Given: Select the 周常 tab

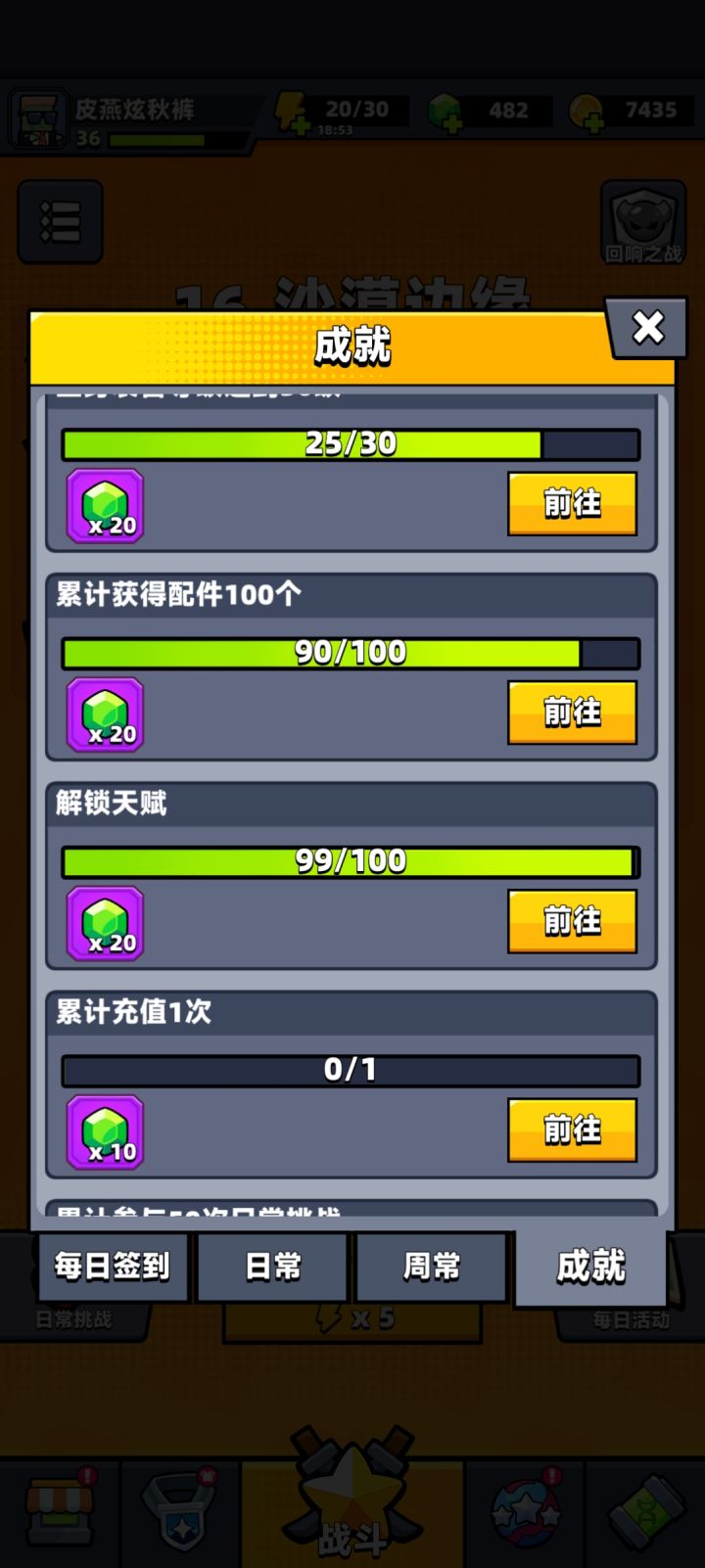Looking at the screenshot, I should pos(431,1267).
